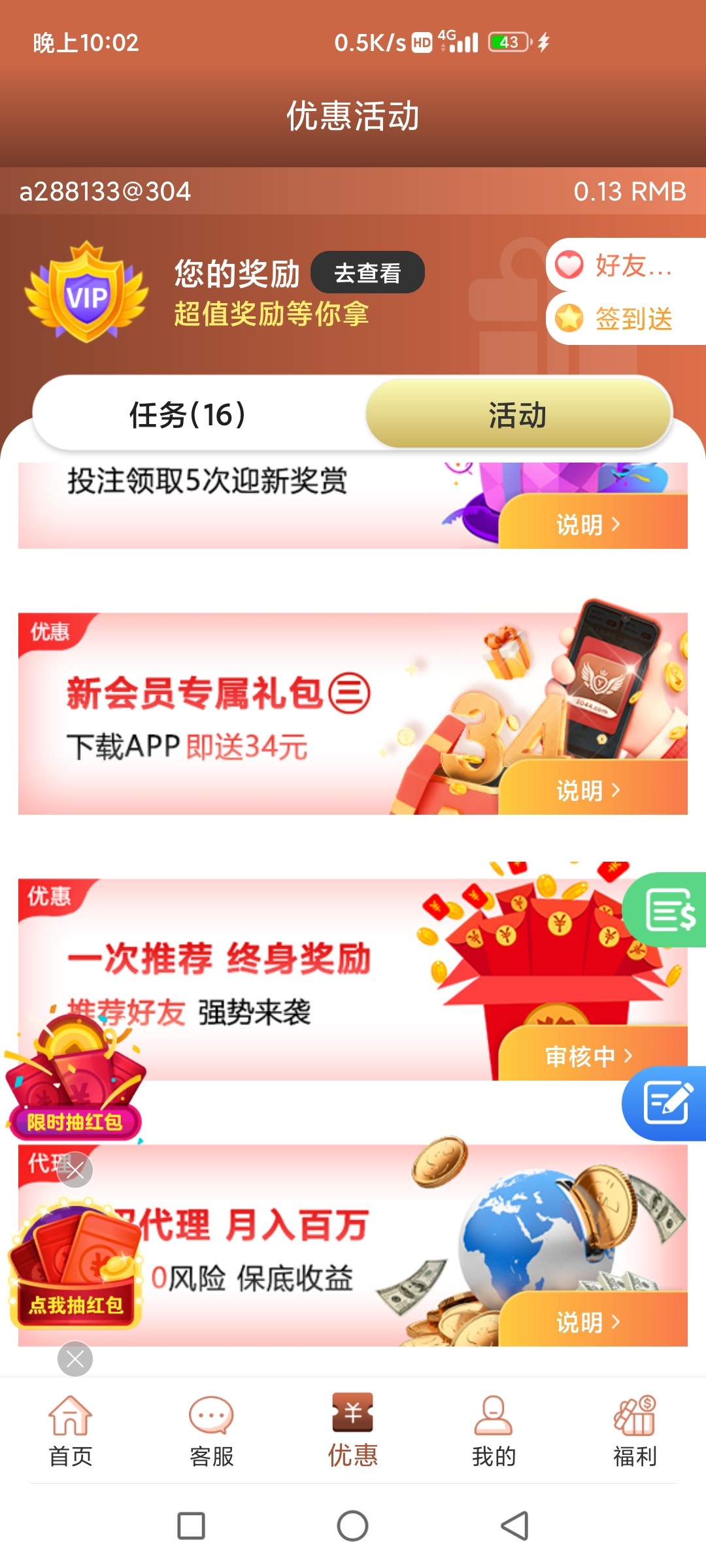Open the green floating bill icon
This screenshot has width=706, height=1568.
668,909
